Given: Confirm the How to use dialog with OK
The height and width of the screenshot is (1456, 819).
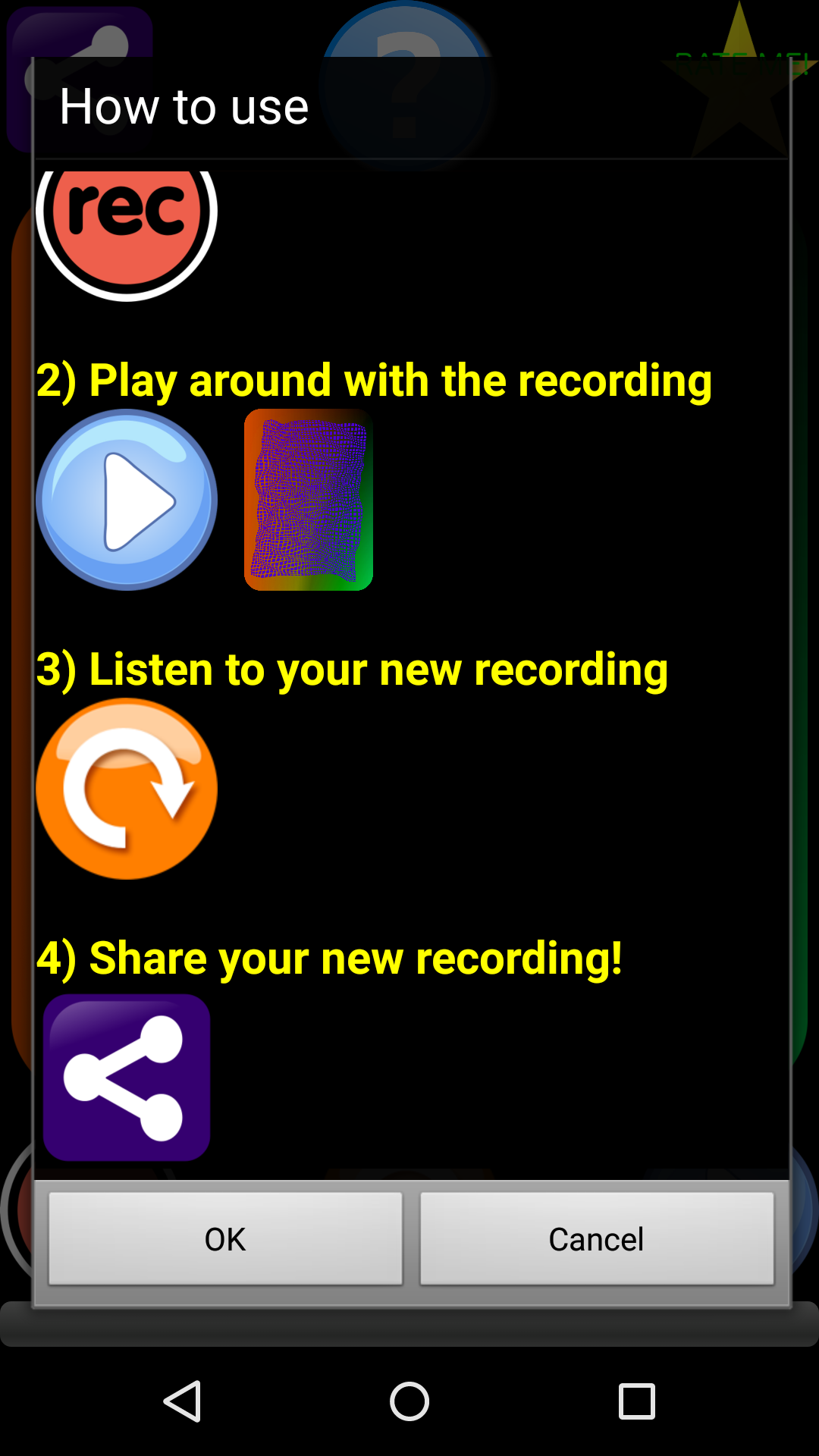Looking at the screenshot, I should coord(225,1239).
